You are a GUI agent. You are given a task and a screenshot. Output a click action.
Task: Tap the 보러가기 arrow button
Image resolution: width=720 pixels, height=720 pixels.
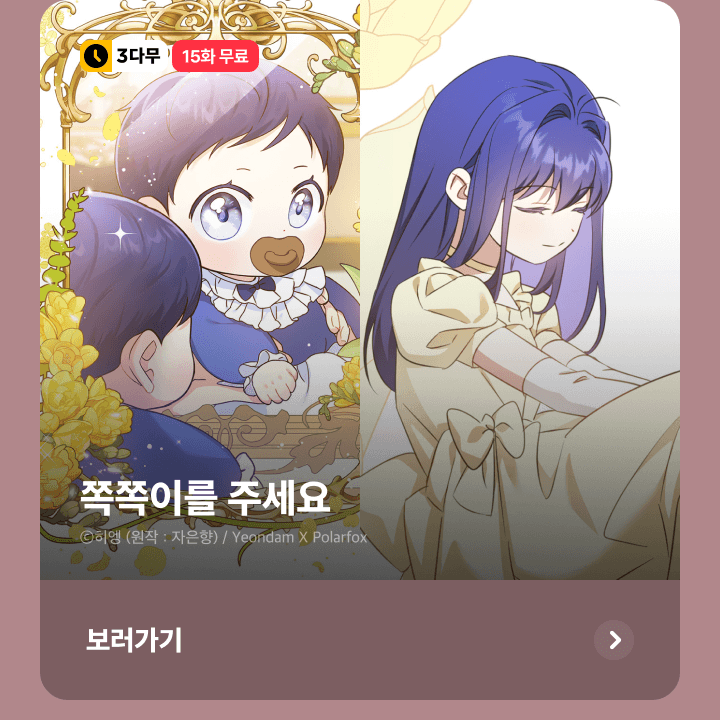[x=614, y=640]
